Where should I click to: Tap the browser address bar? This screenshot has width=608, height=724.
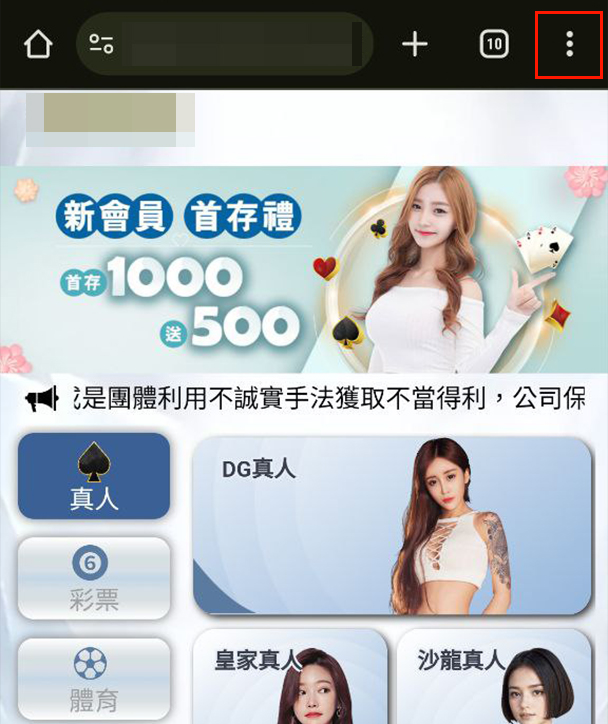(x=225, y=44)
